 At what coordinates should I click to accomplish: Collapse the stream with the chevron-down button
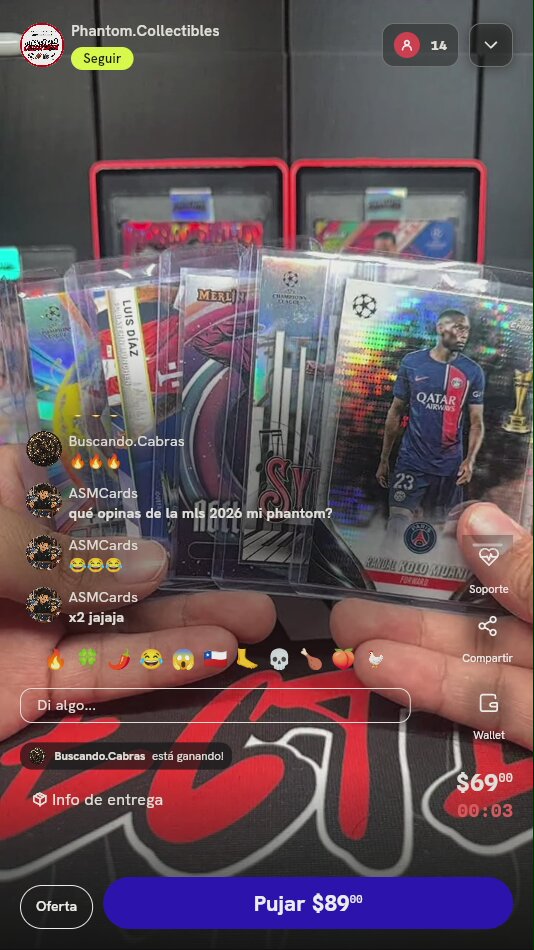[x=491, y=45]
